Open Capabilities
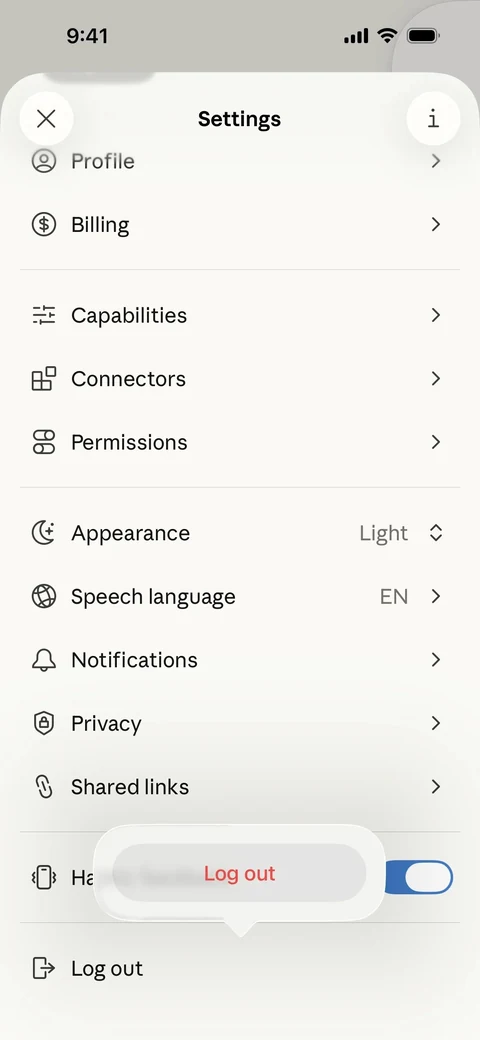 (239, 315)
